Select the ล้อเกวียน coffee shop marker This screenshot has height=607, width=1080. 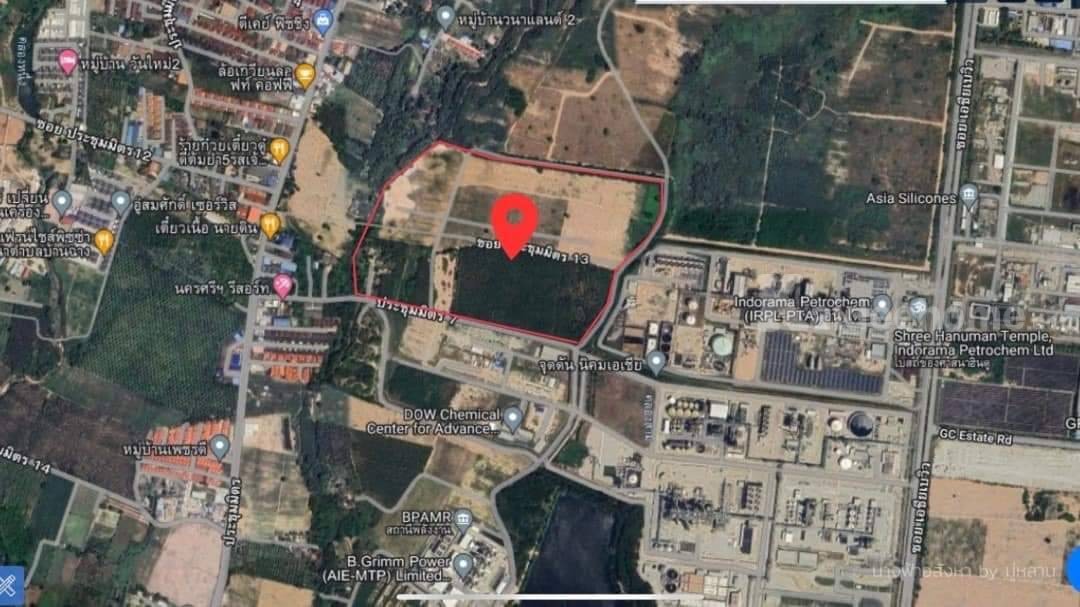click(x=305, y=74)
